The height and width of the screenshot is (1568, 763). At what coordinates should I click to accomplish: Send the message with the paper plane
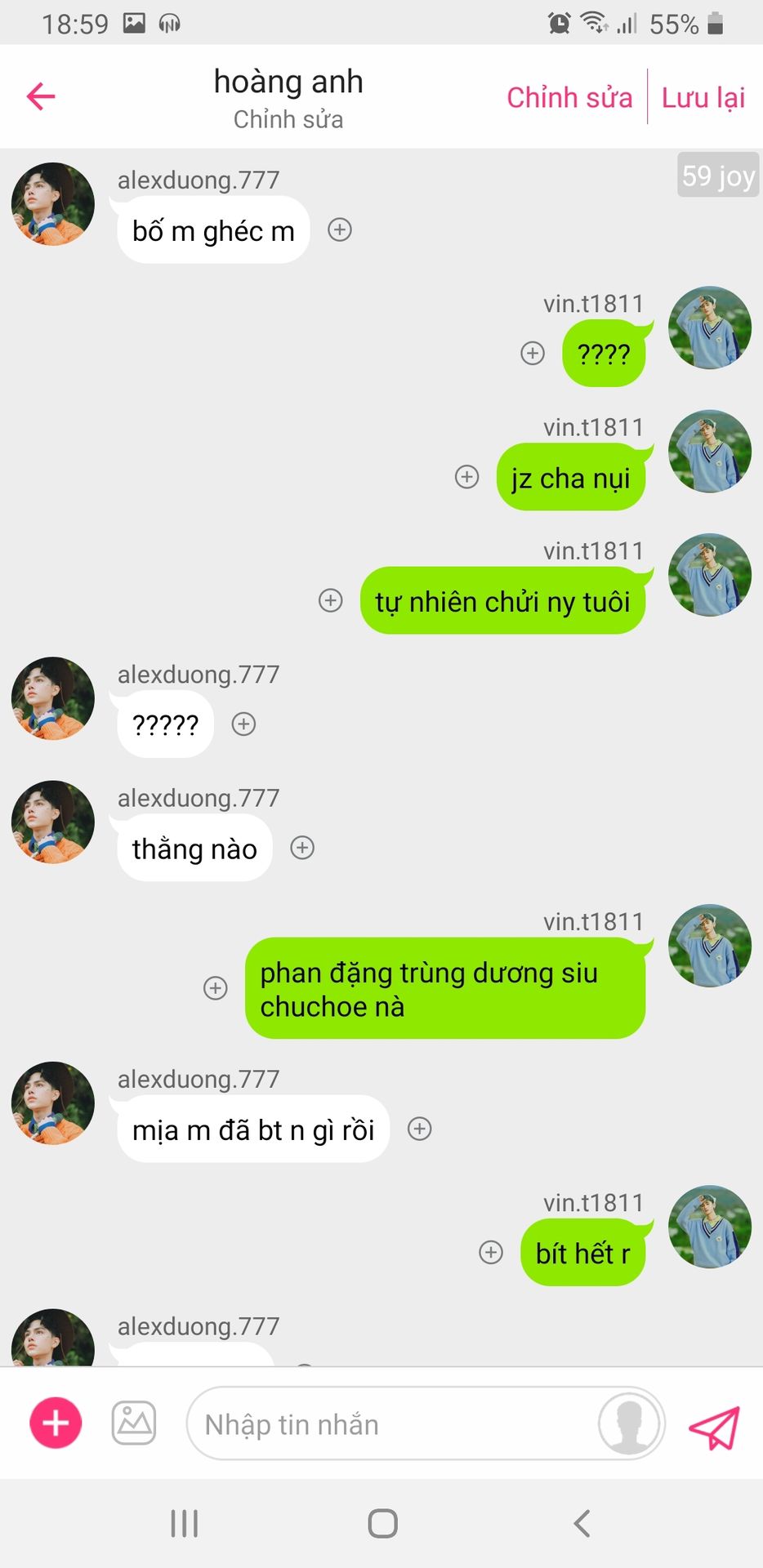[714, 1426]
